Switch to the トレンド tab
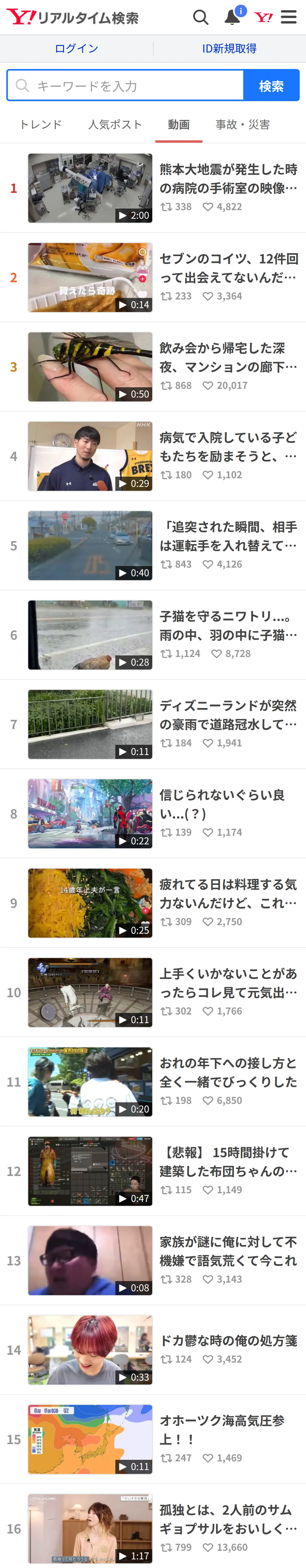 41,124
